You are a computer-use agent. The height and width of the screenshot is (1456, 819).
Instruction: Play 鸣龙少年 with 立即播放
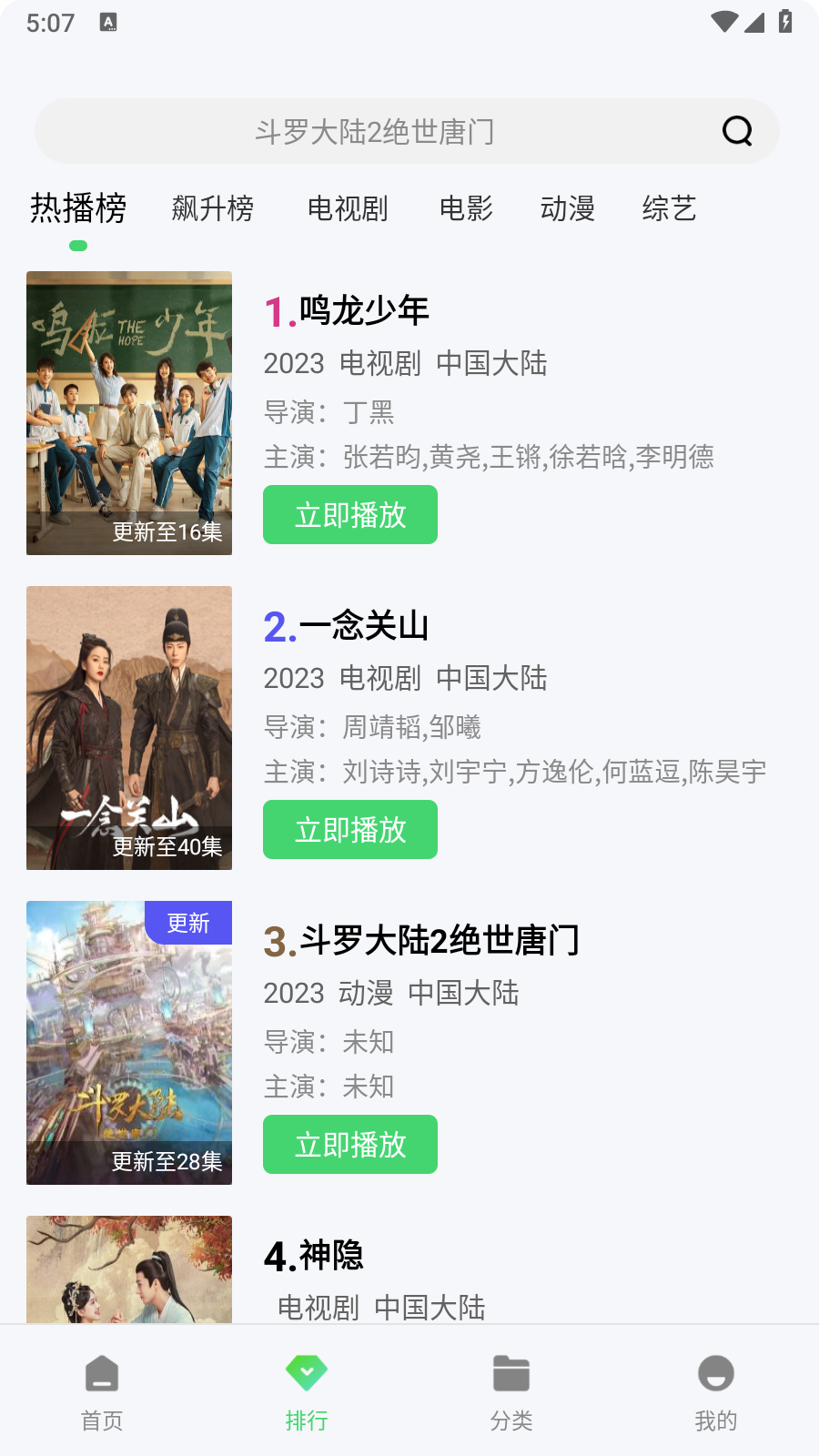350,515
